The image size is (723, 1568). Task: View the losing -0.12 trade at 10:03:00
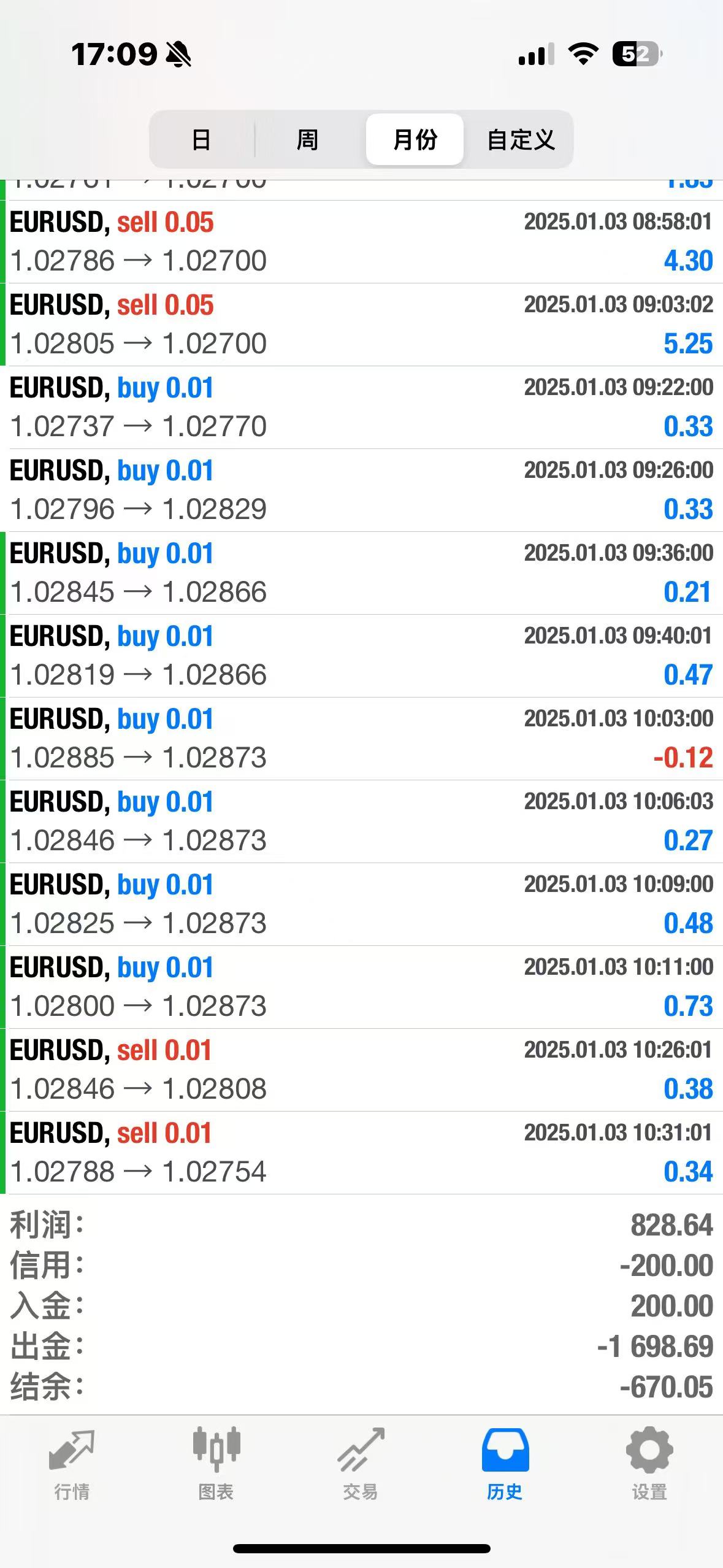click(361, 739)
